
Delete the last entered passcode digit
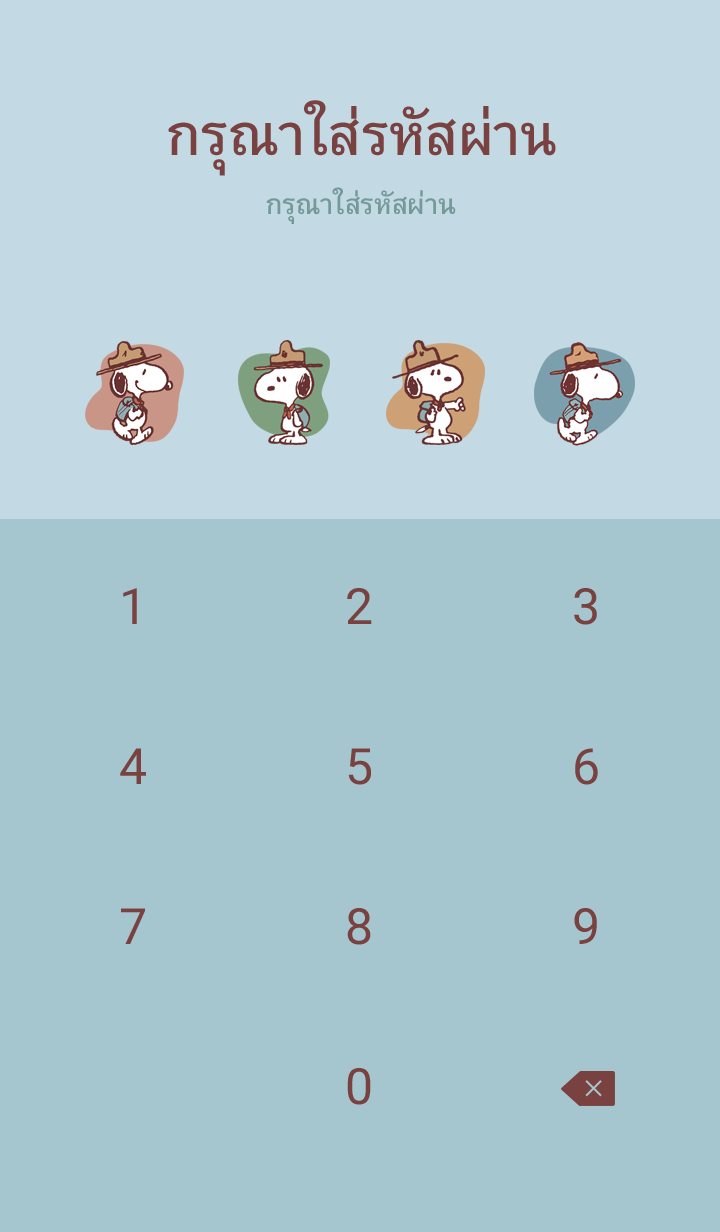(x=588, y=1088)
